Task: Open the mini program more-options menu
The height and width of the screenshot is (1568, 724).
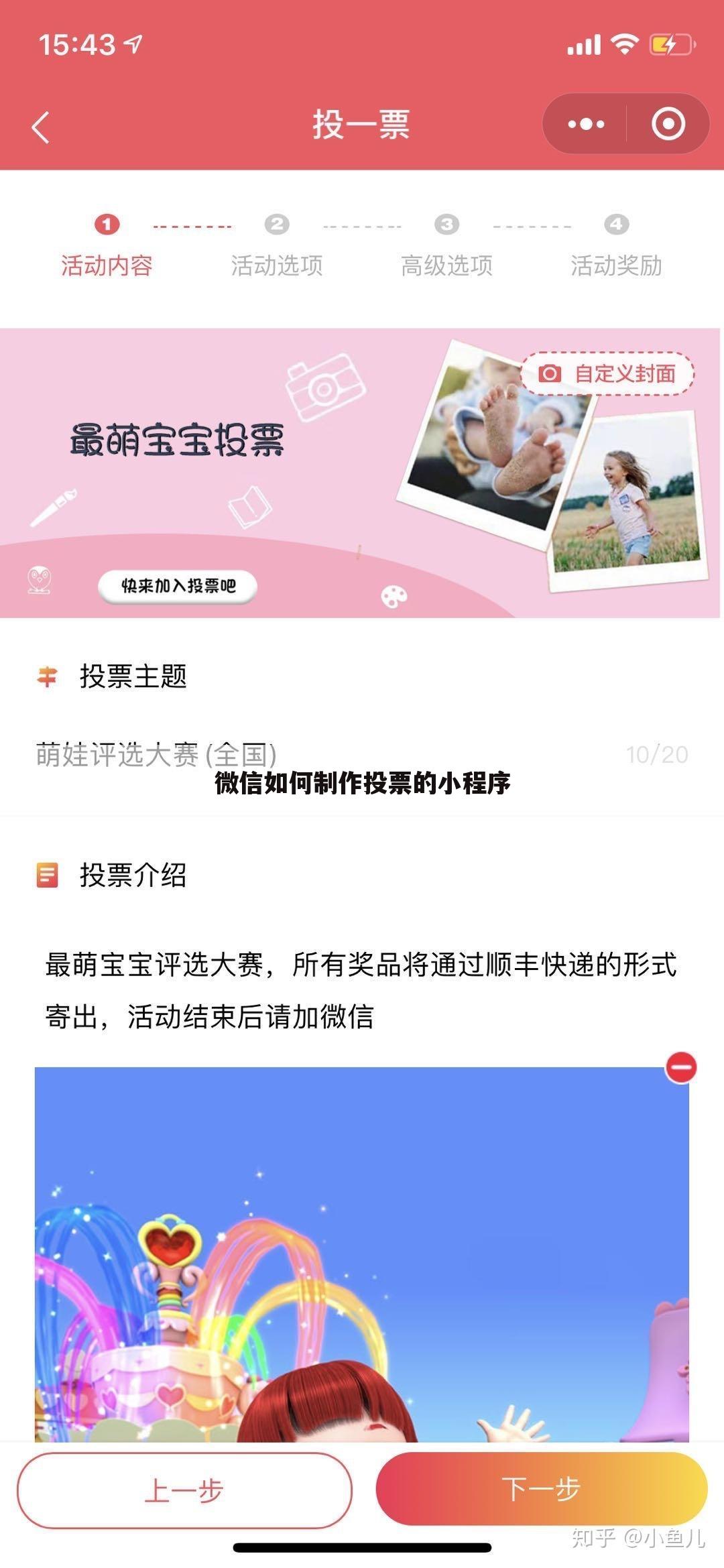Action: [x=585, y=124]
